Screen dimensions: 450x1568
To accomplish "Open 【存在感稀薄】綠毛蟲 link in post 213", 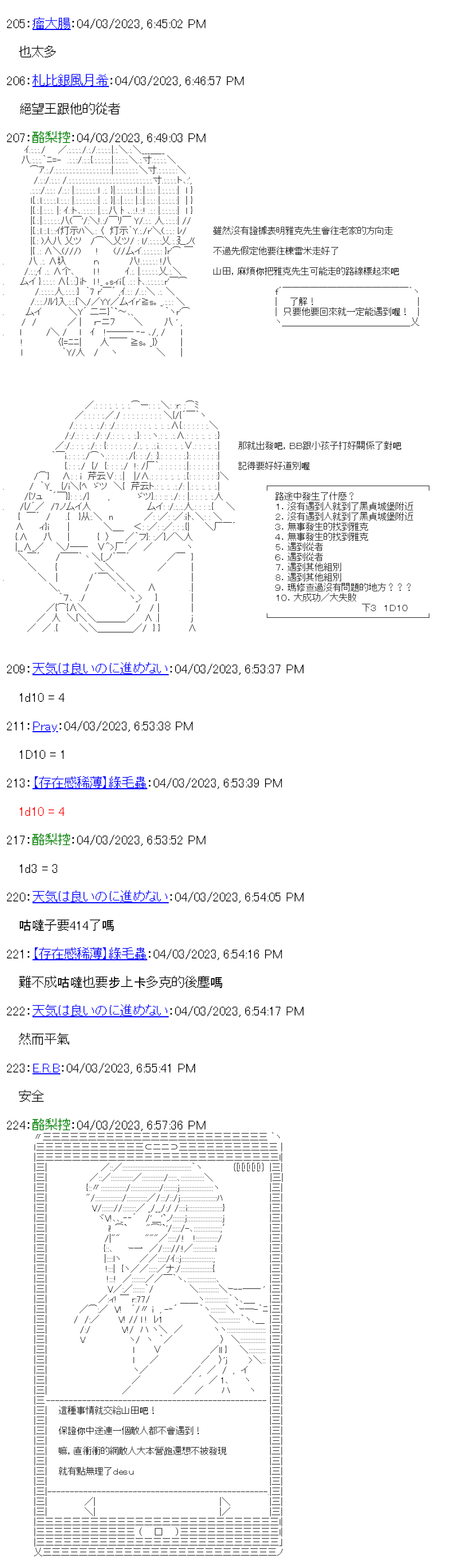I will (x=89, y=783).
